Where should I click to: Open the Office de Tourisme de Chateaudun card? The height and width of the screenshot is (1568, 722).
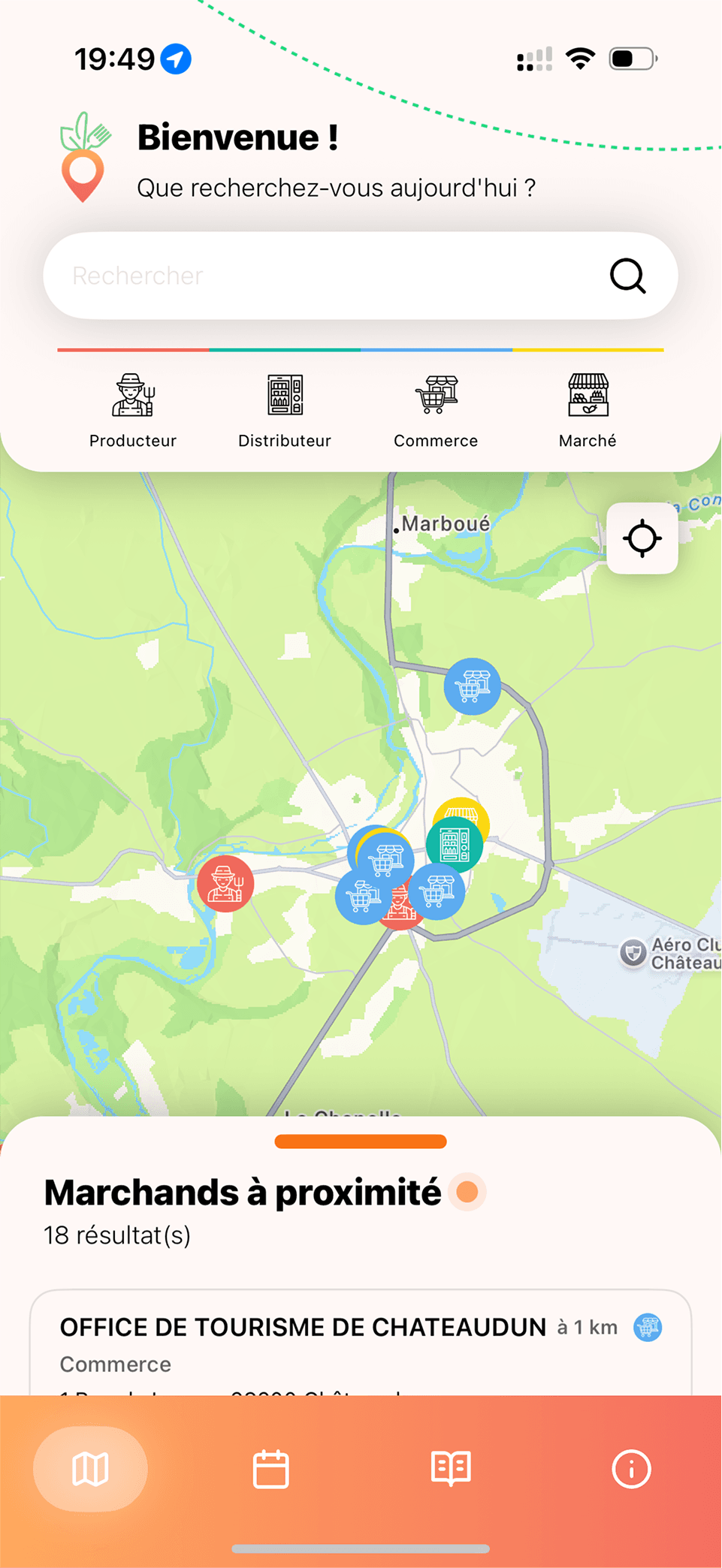[x=361, y=1343]
